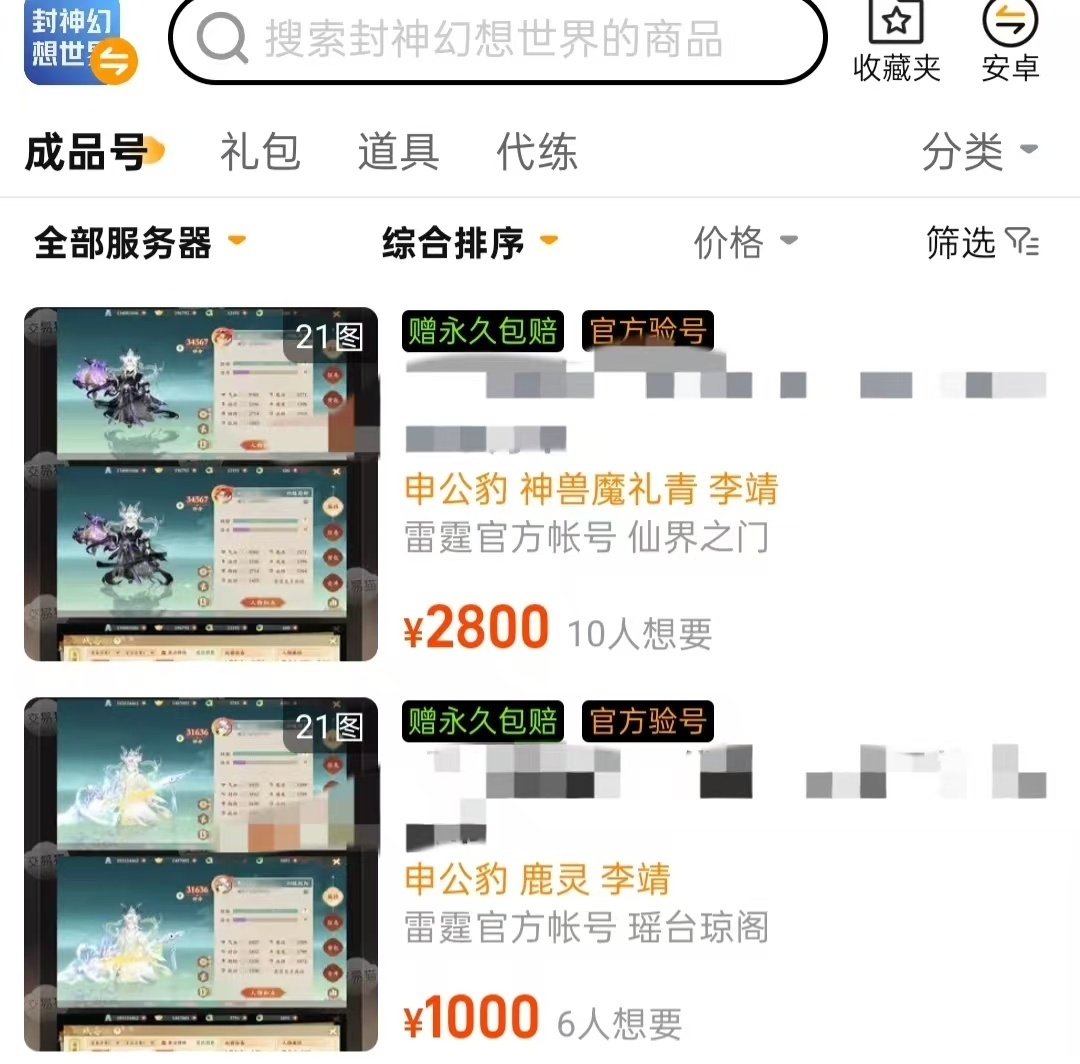
Task: Open the search box for 封神幻想世界 items
Action: [497, 39]
